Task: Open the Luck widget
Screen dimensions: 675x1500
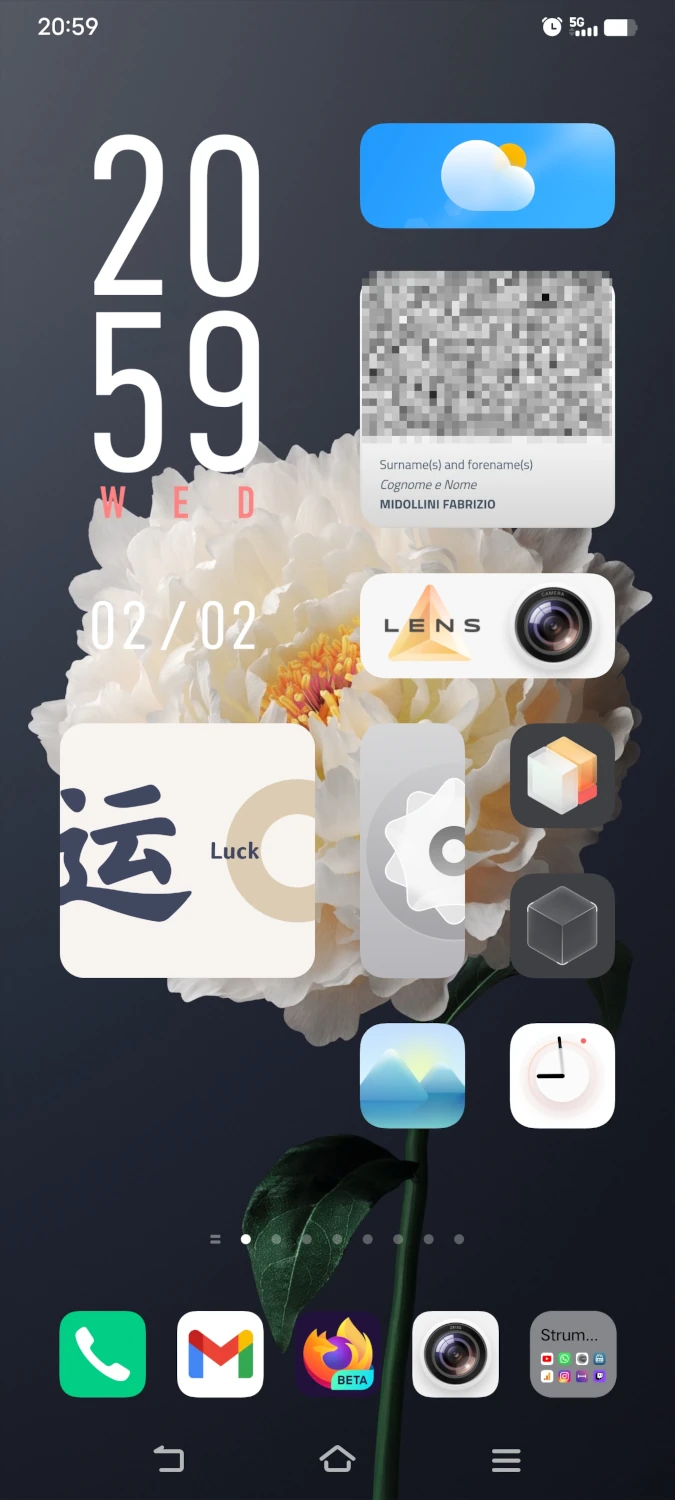Action: (x=187, y=850)
